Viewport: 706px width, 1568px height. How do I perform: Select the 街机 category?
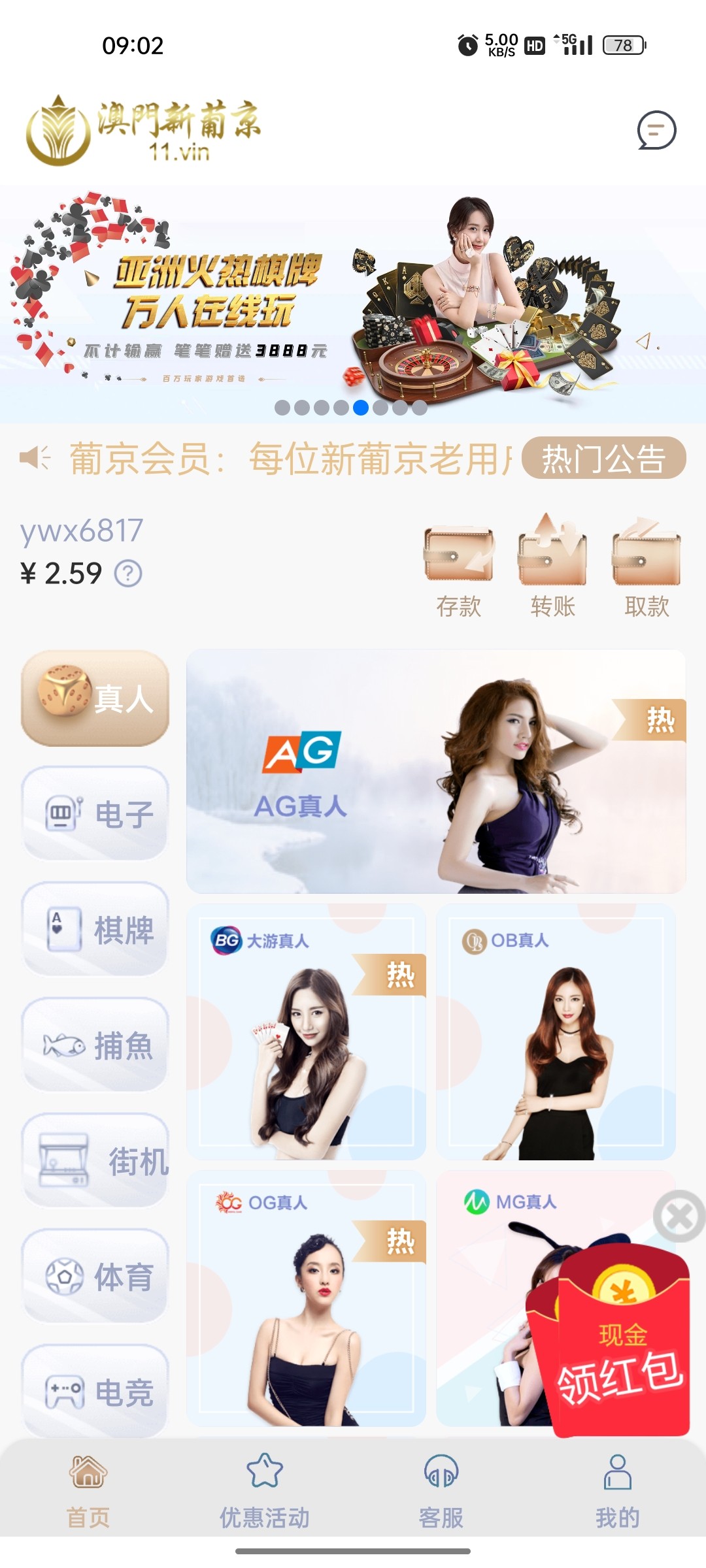click(x=95, y=1161)
